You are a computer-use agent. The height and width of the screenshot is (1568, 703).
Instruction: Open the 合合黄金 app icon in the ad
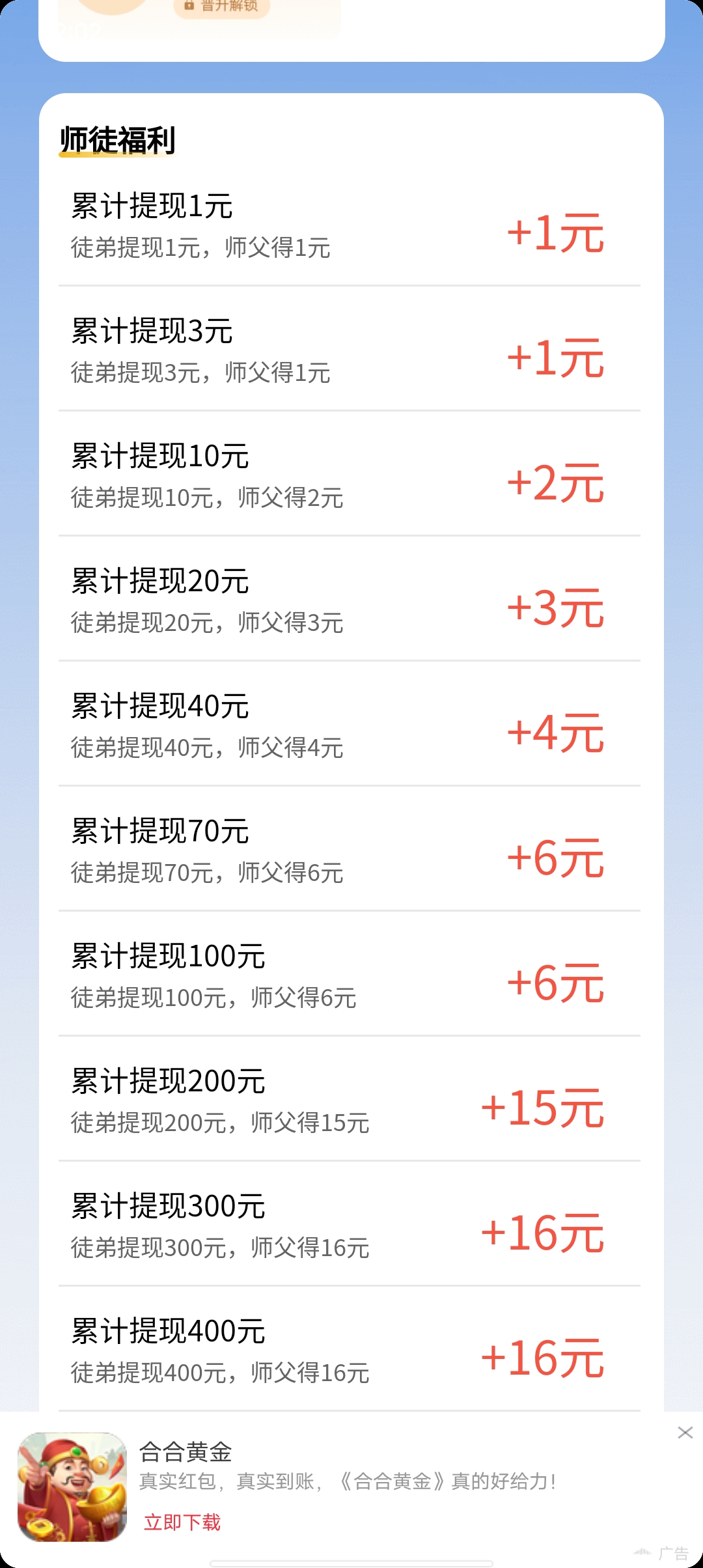[x=72, y=1487]
